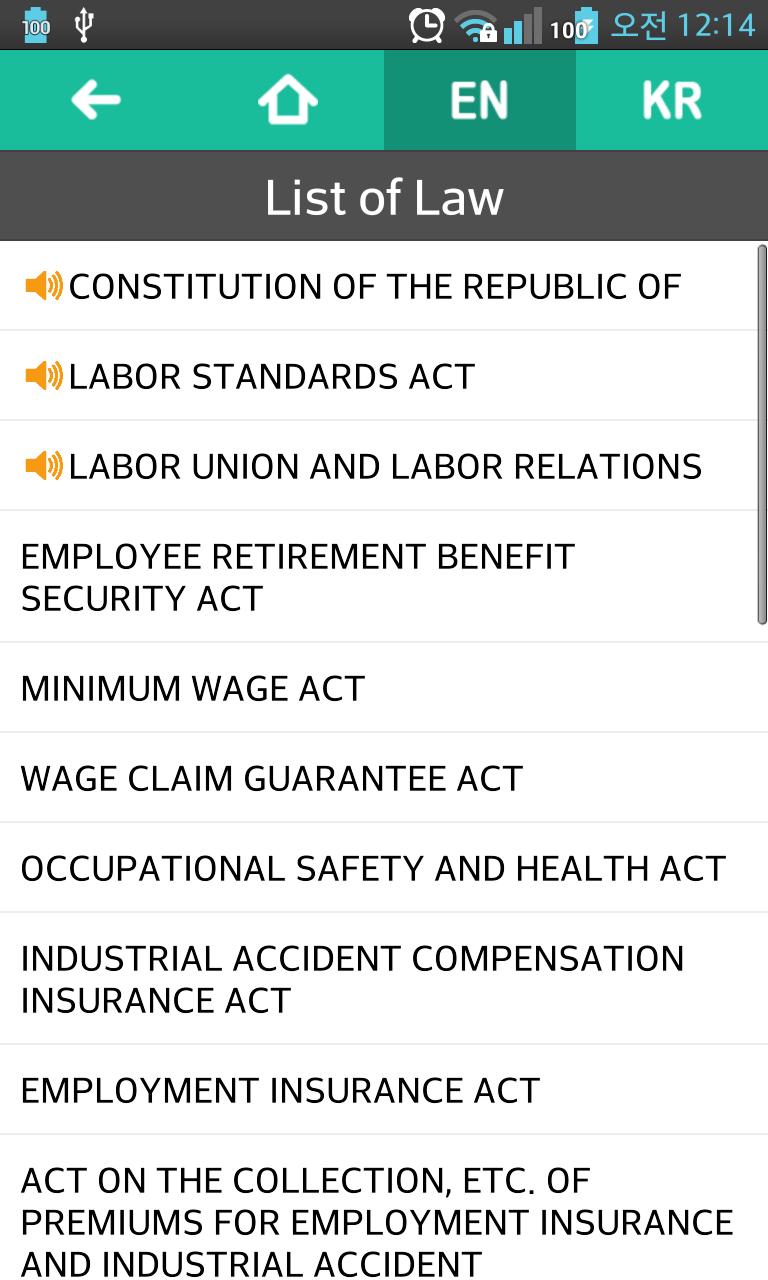The image size is (768, 1280).
Task: Open the Wage Claim Guarantee Act
Action: click(x=272, y=779)
